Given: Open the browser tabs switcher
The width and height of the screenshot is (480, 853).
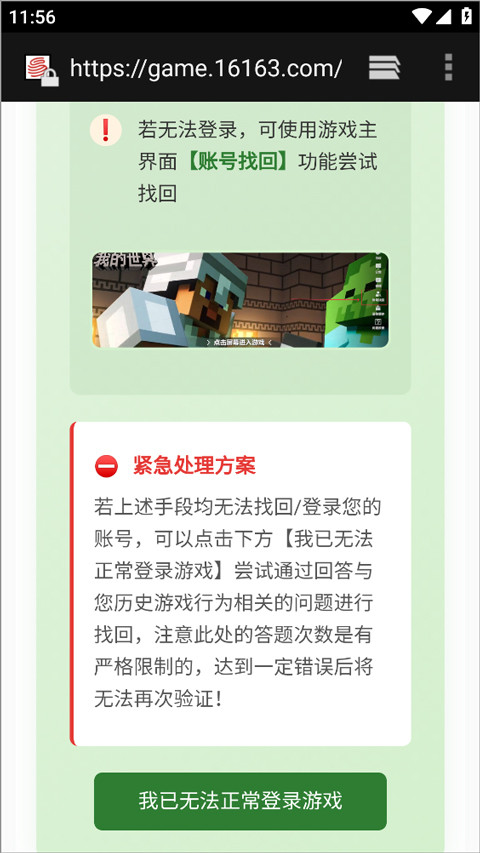Looking at the screenshot, I should pos(384,67).
